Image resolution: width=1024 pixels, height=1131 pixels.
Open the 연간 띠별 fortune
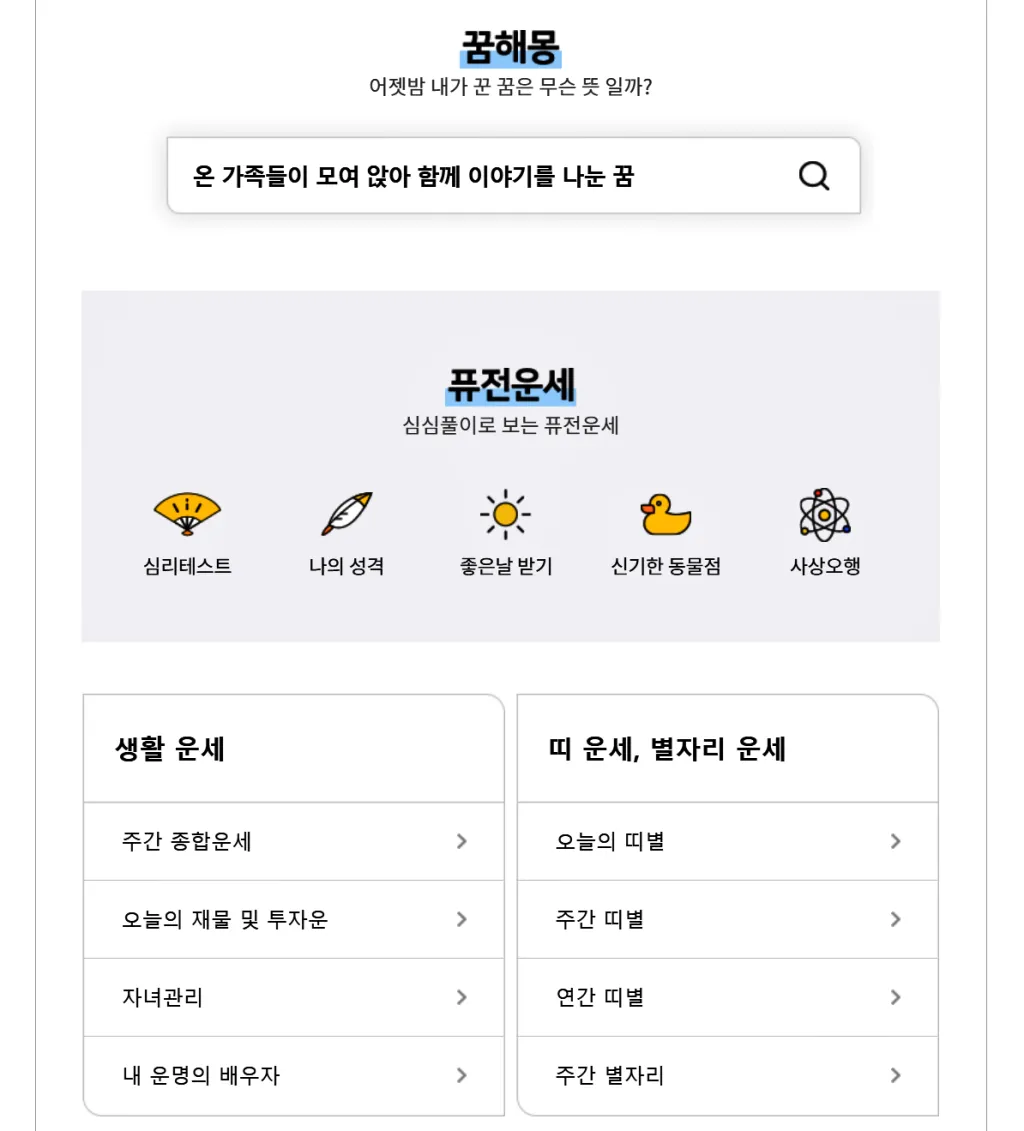pyautogui.click(x=600, y=997)
